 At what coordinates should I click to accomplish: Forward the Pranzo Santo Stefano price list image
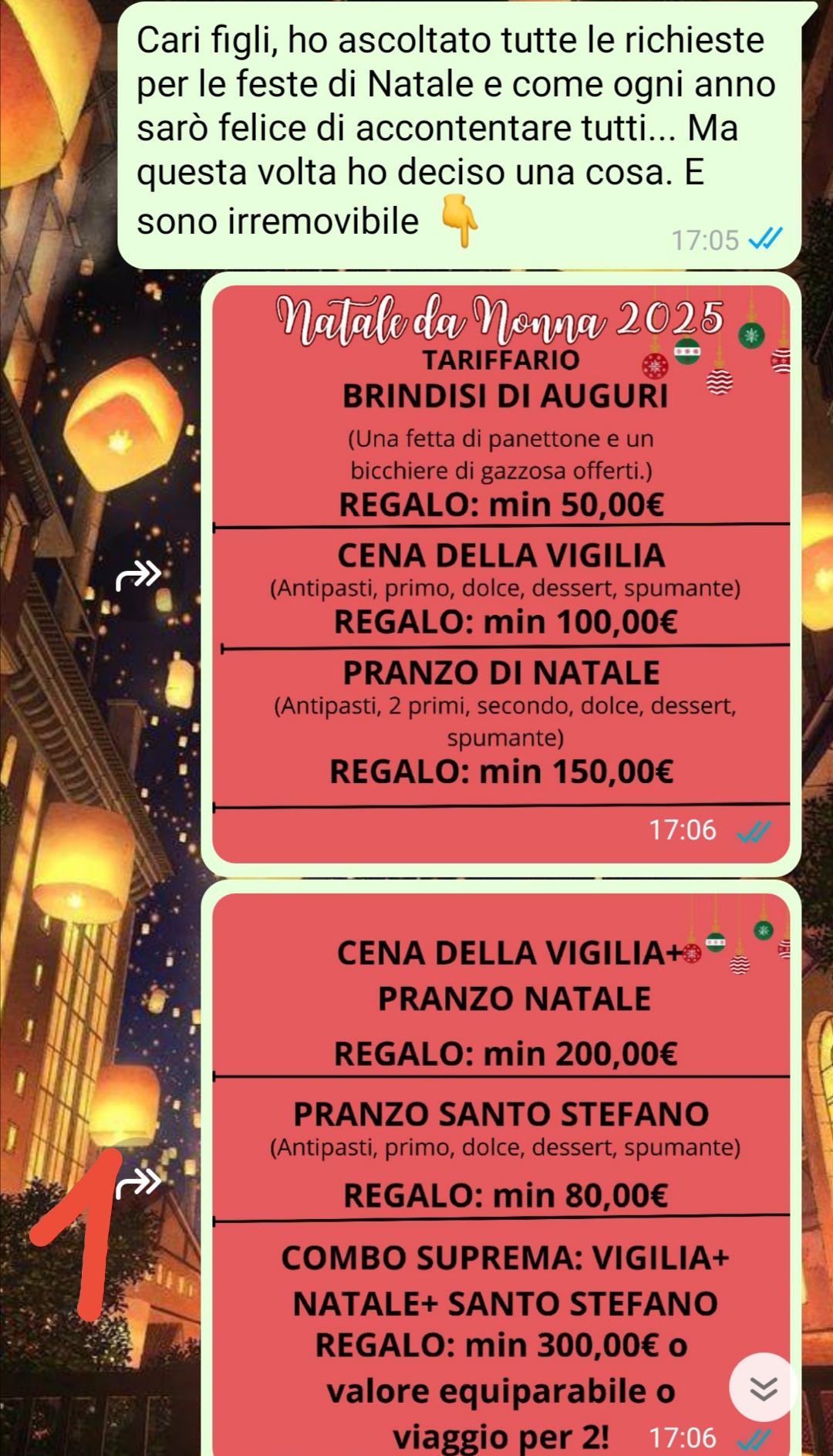click(139, 1181)
